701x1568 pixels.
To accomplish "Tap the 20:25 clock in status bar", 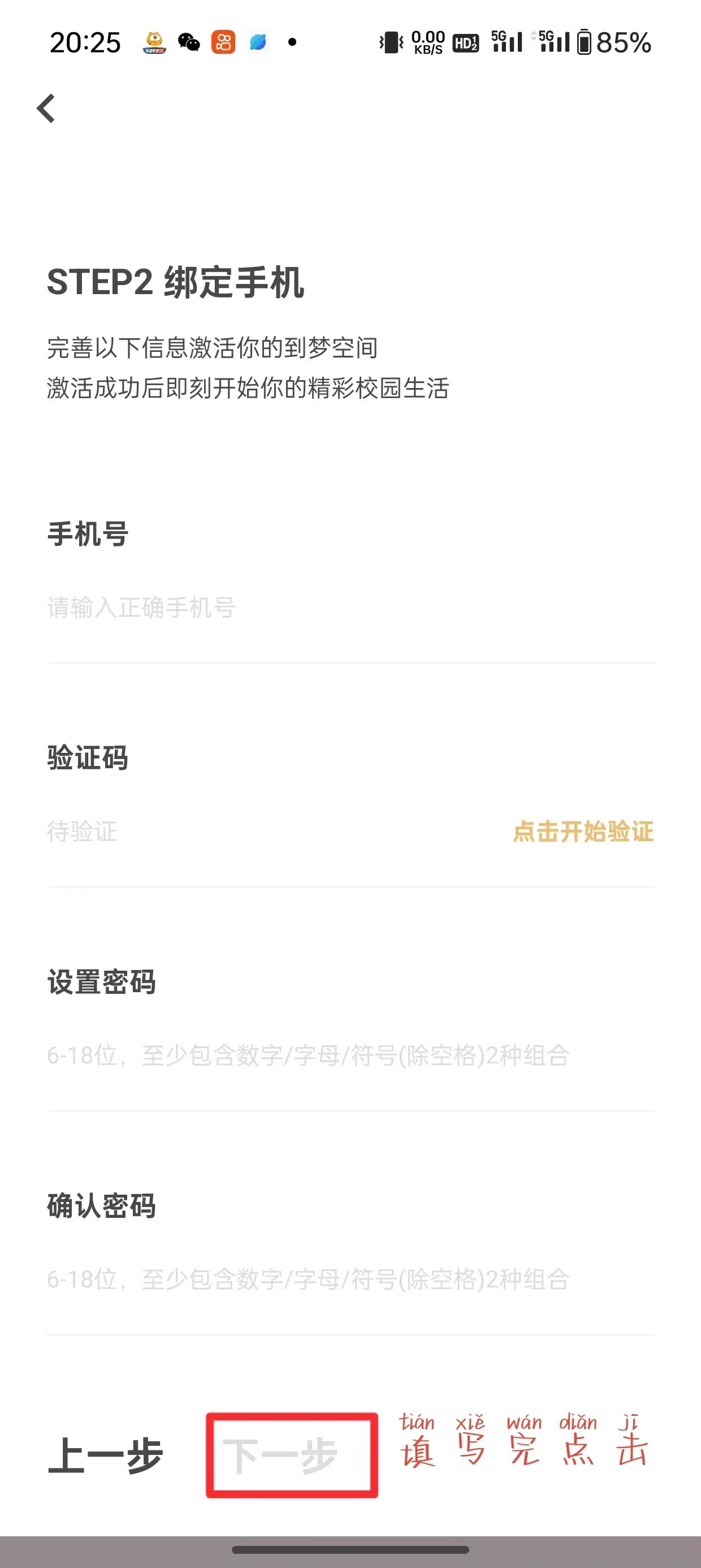I will point(85,42).
